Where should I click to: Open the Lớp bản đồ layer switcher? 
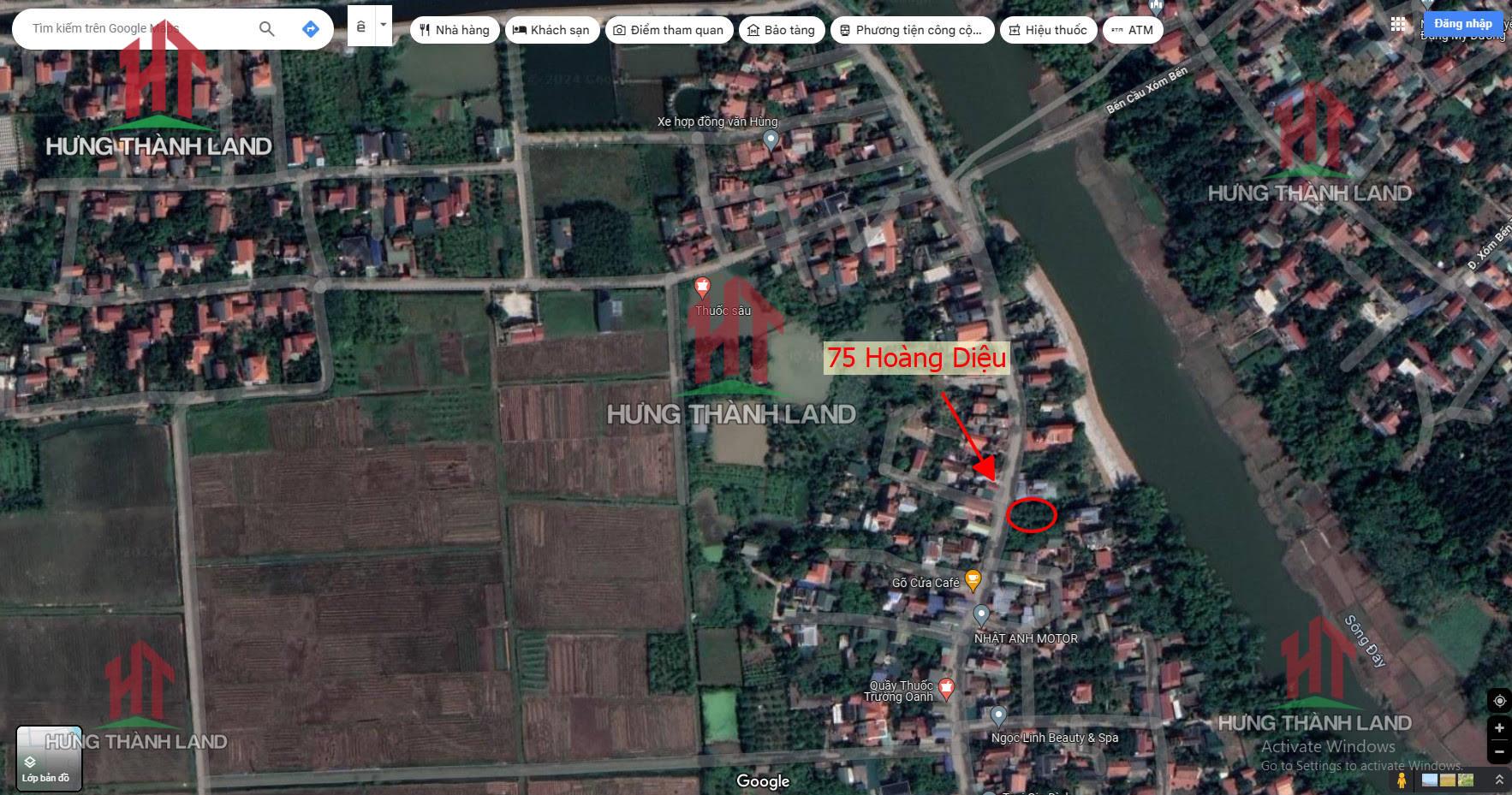pos(48,759)
